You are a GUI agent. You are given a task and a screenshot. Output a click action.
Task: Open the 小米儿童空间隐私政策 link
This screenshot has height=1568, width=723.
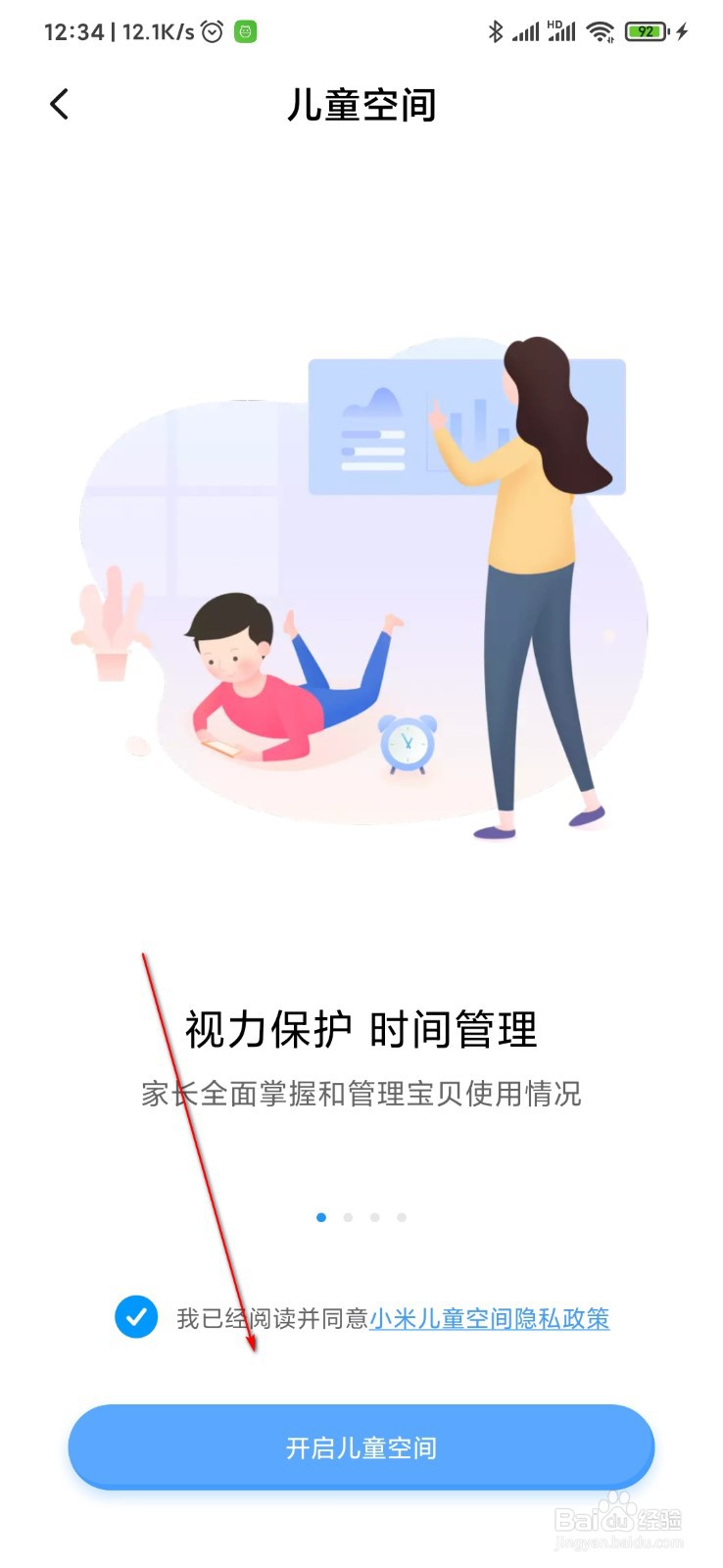(490, 1320)
